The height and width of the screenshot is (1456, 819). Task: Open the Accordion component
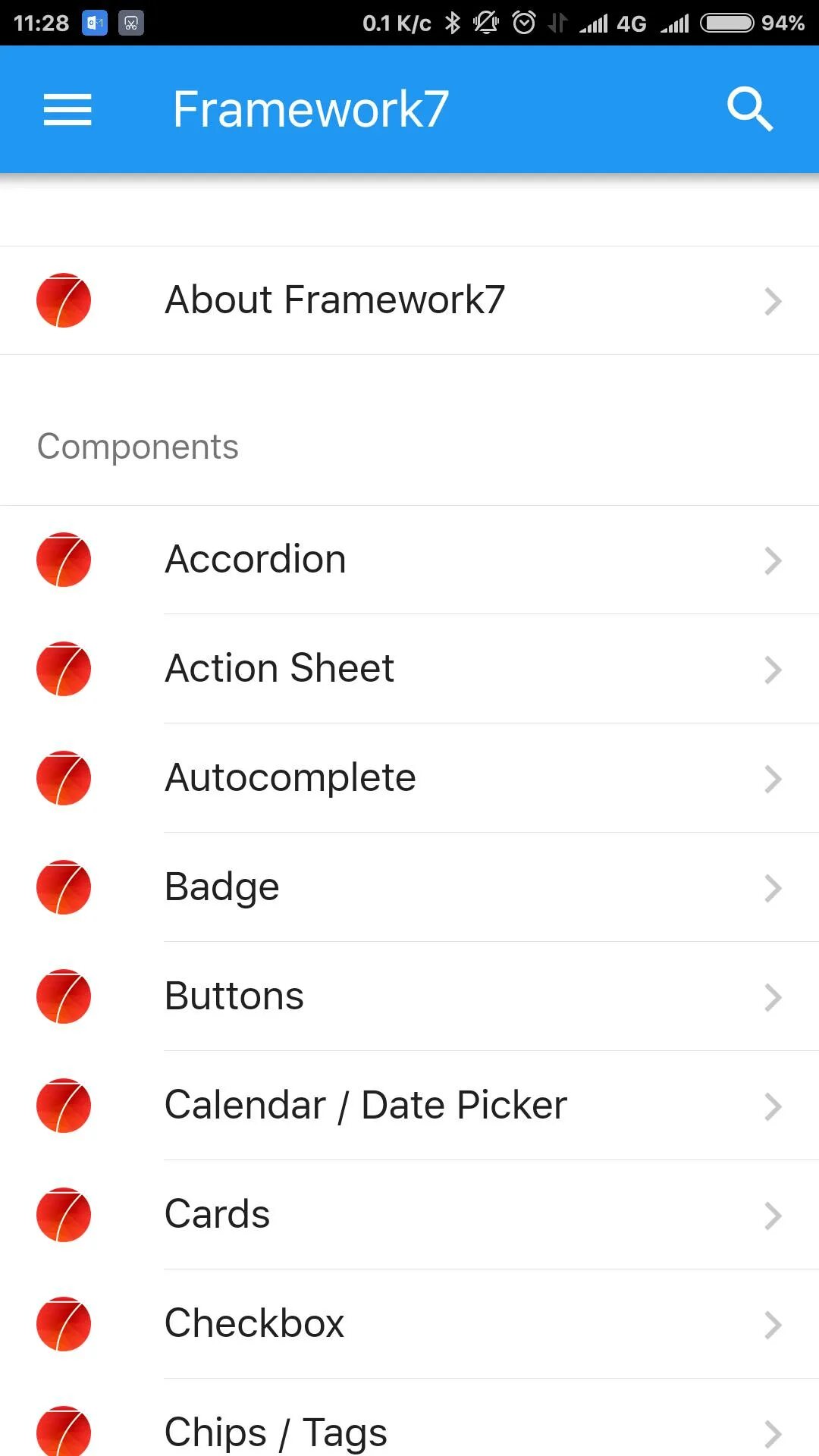click(x=409, y=560)
